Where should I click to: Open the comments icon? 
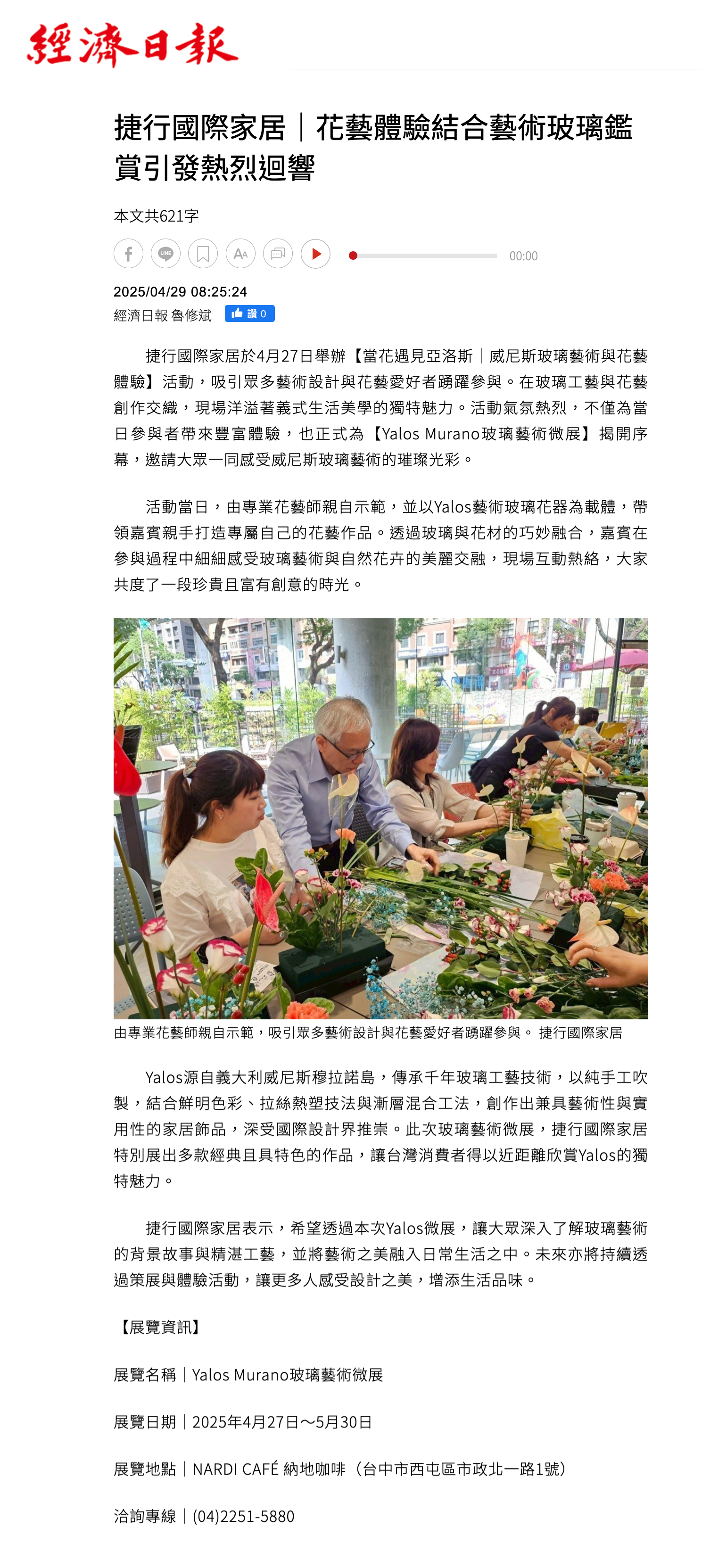(x=278, y=254)
